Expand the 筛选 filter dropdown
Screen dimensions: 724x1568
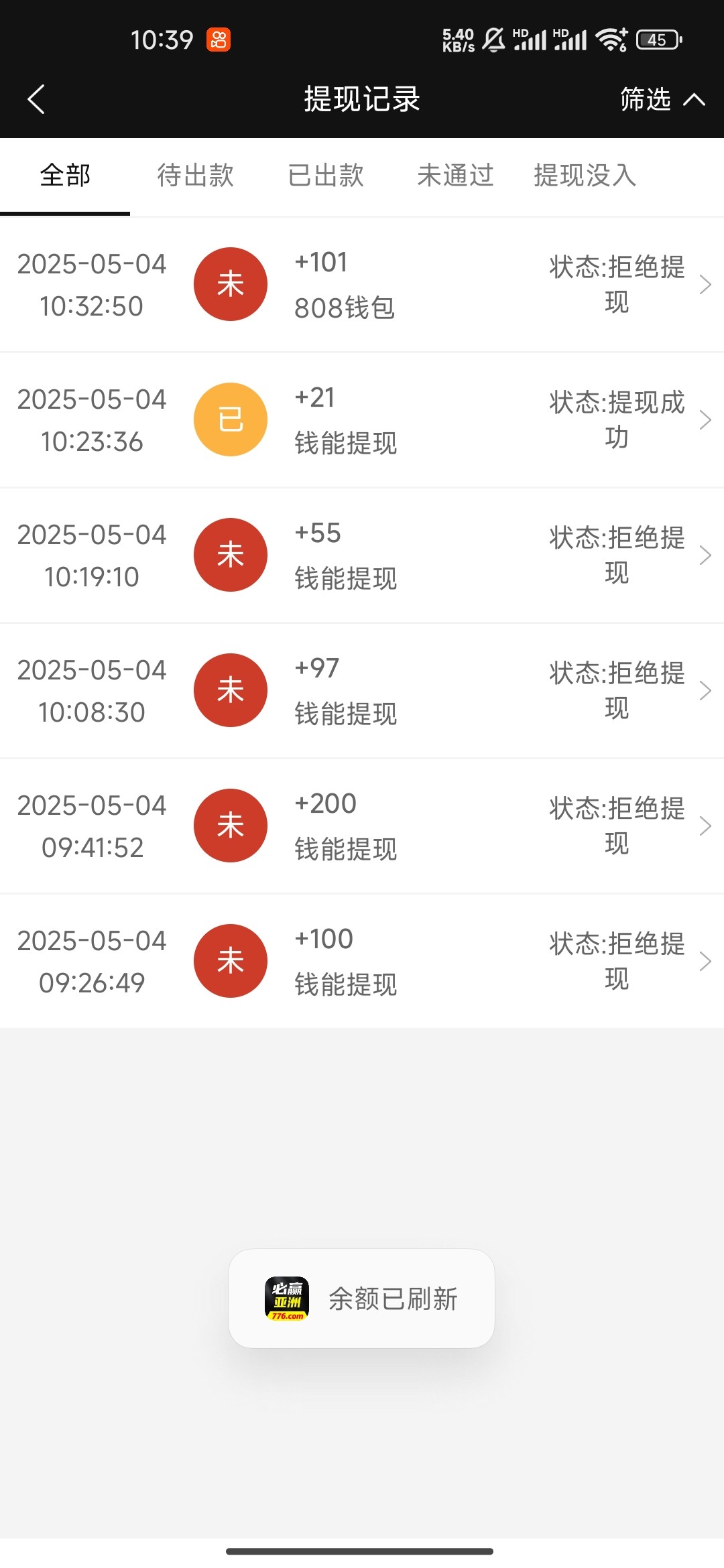click(662, 99)
